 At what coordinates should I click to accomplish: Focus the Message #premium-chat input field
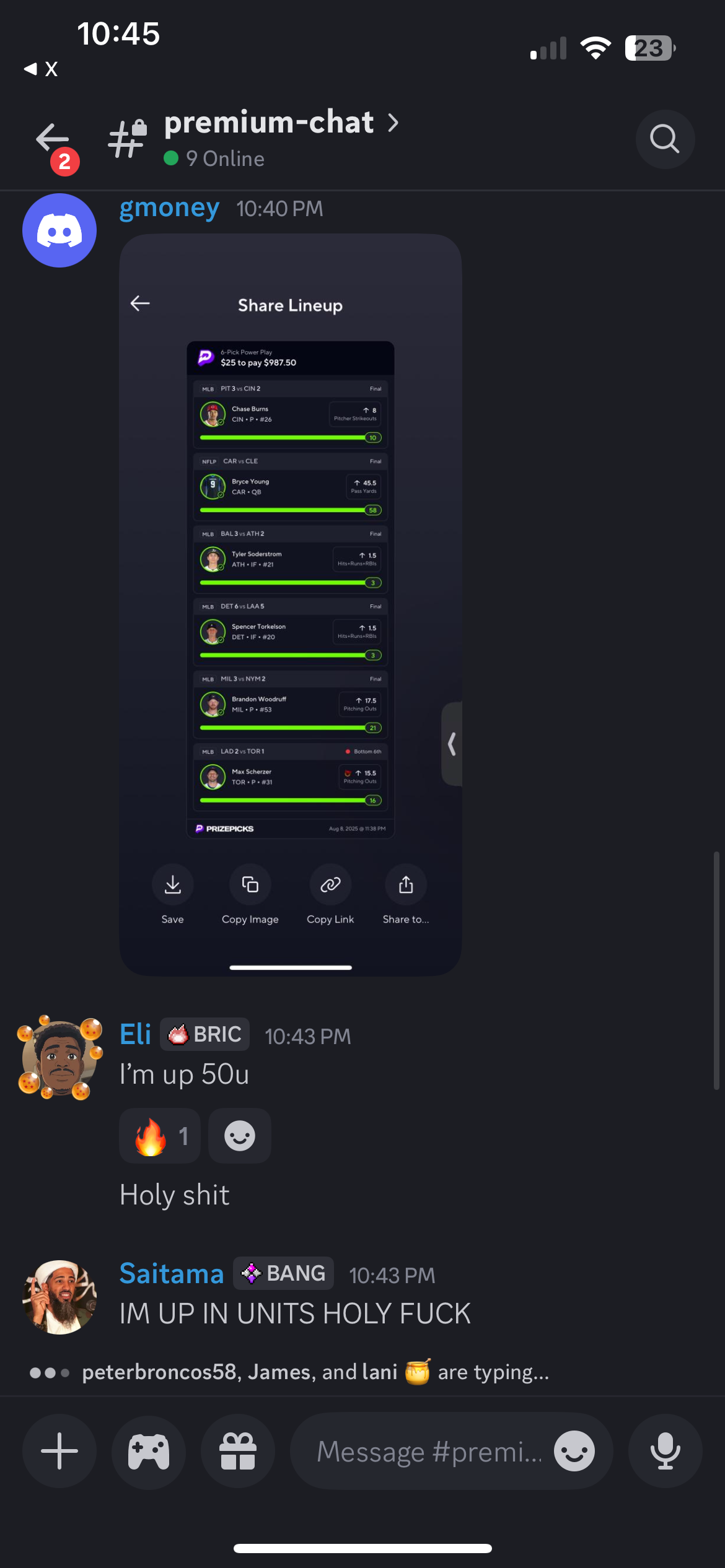428,1451
